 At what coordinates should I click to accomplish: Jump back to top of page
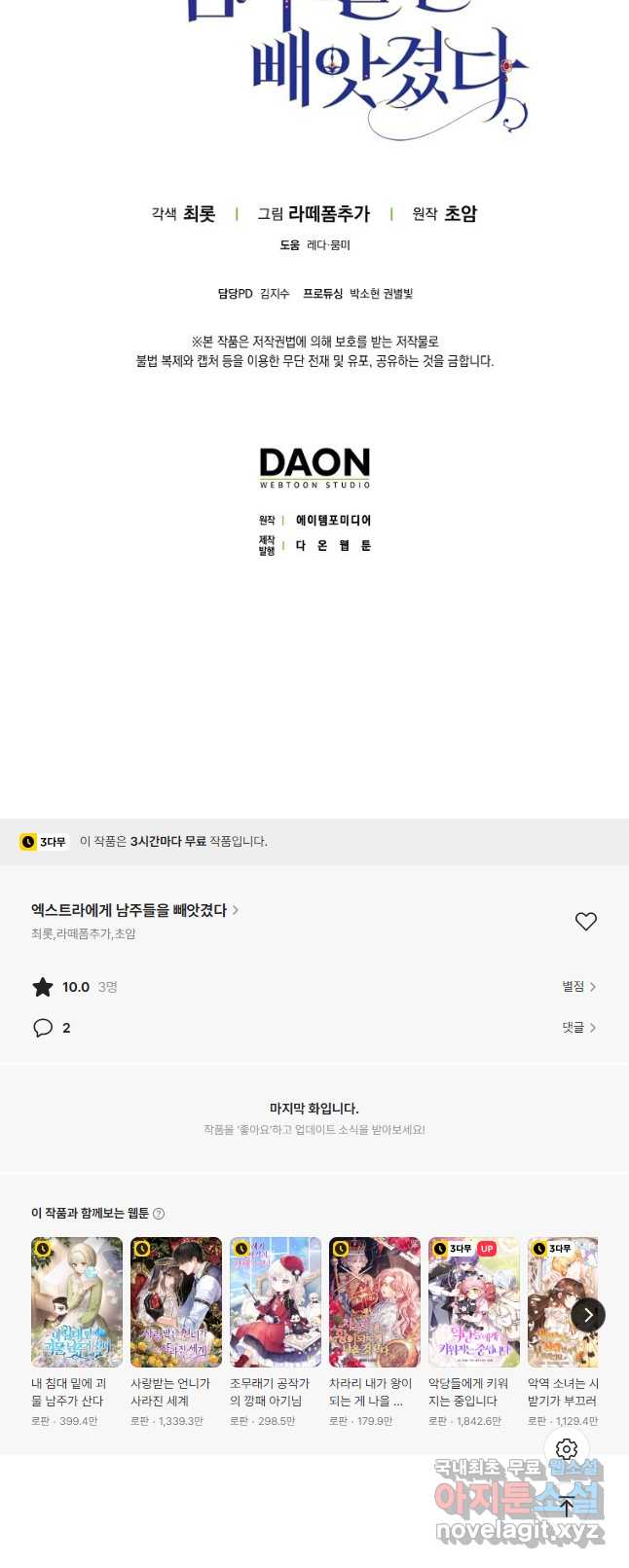tap(567, 1507)
